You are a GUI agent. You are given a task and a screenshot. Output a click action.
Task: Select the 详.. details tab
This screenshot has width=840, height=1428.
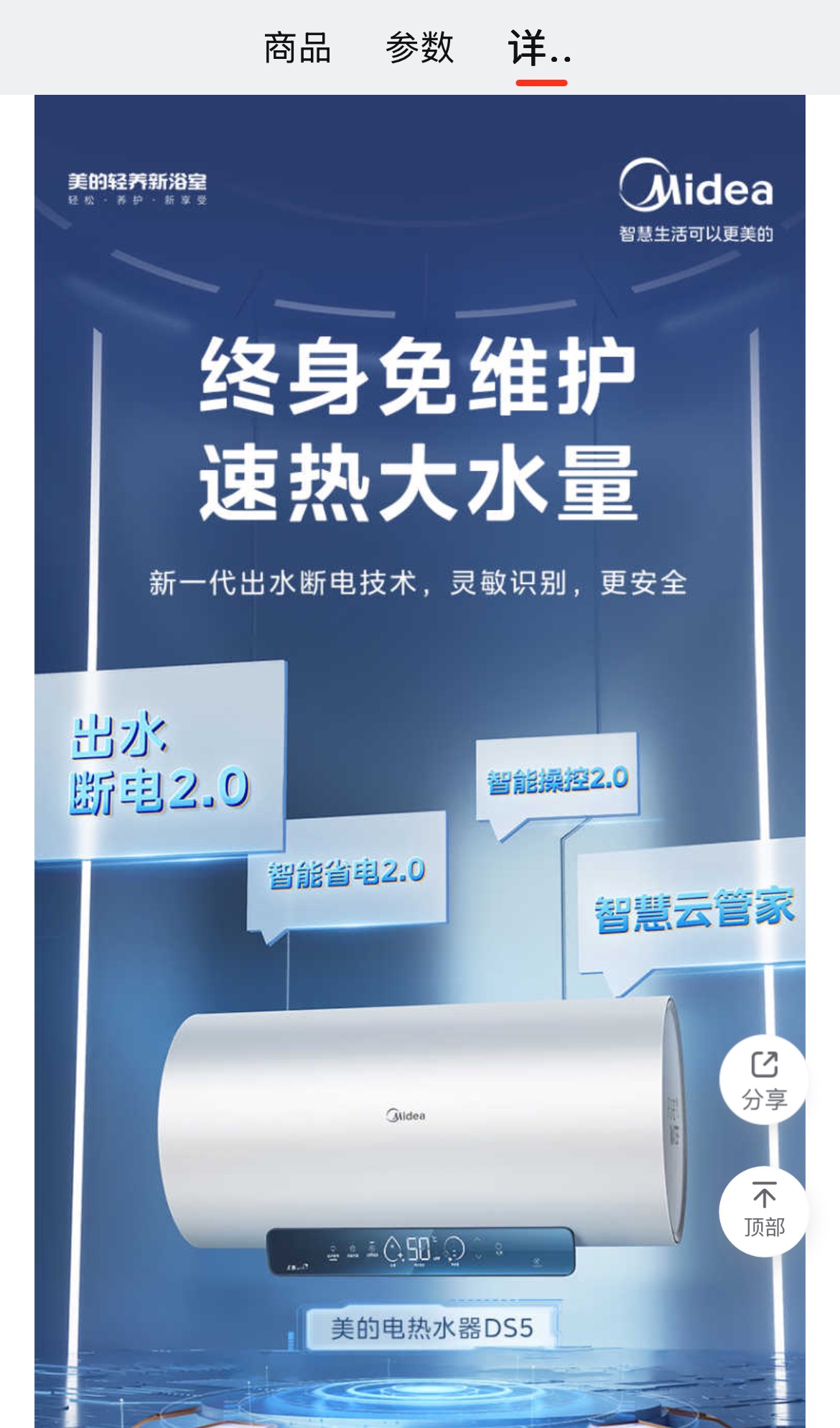click(x=540, y=48)
